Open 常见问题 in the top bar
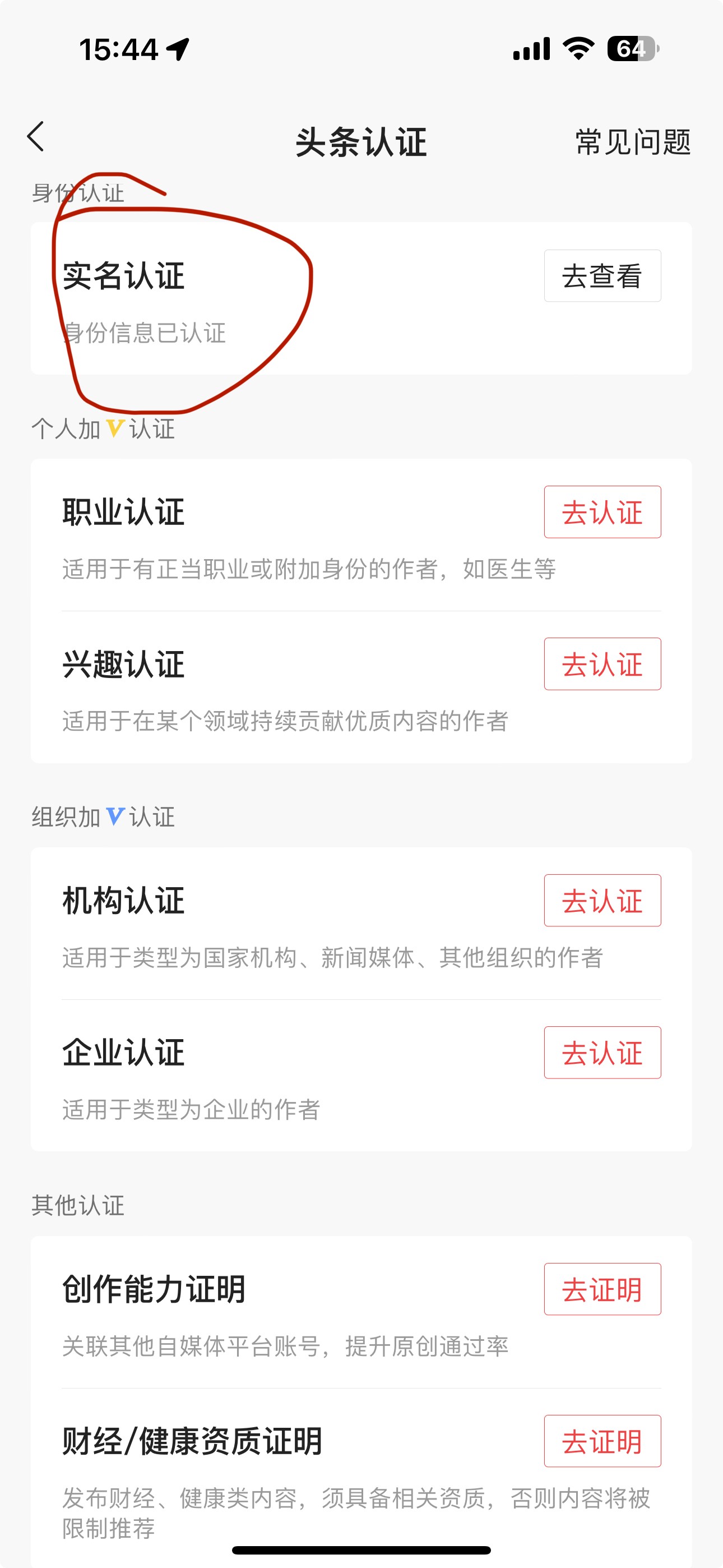Screen dimensions: 723x1568 [632, 142]
